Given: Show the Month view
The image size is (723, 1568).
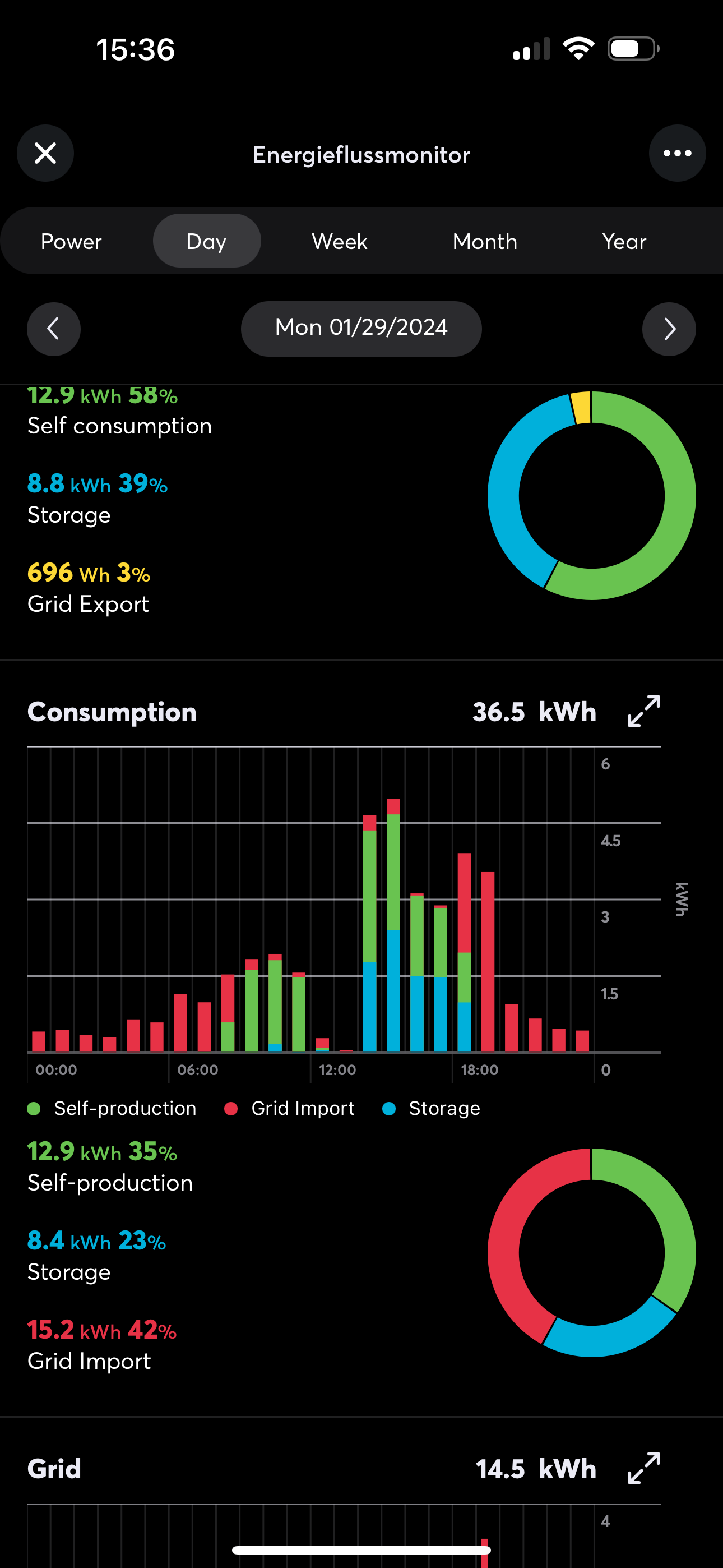Looking at the screenshot, I should pyautogui.click(x=484, y=242).
